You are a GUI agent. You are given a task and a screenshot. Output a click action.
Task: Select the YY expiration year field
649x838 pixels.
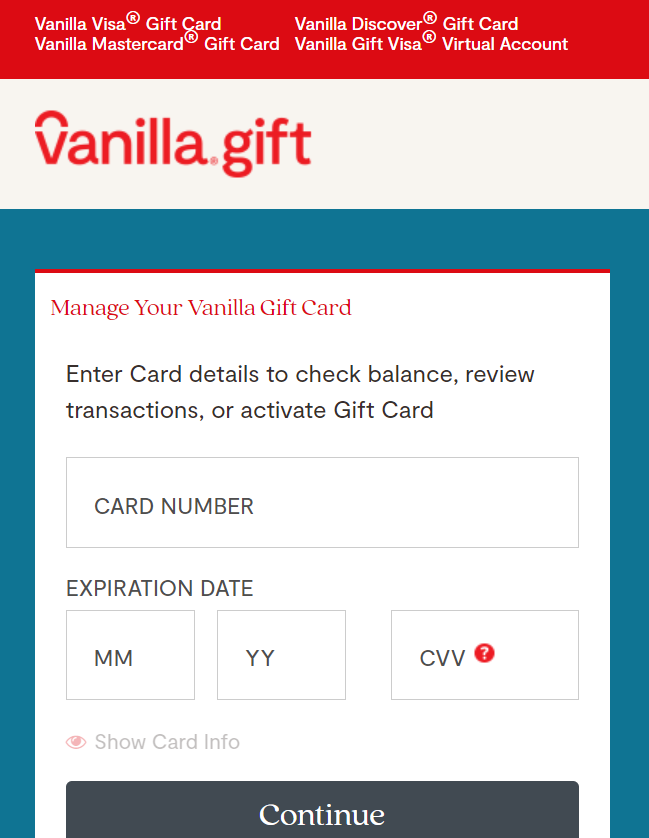pos(281,655)
